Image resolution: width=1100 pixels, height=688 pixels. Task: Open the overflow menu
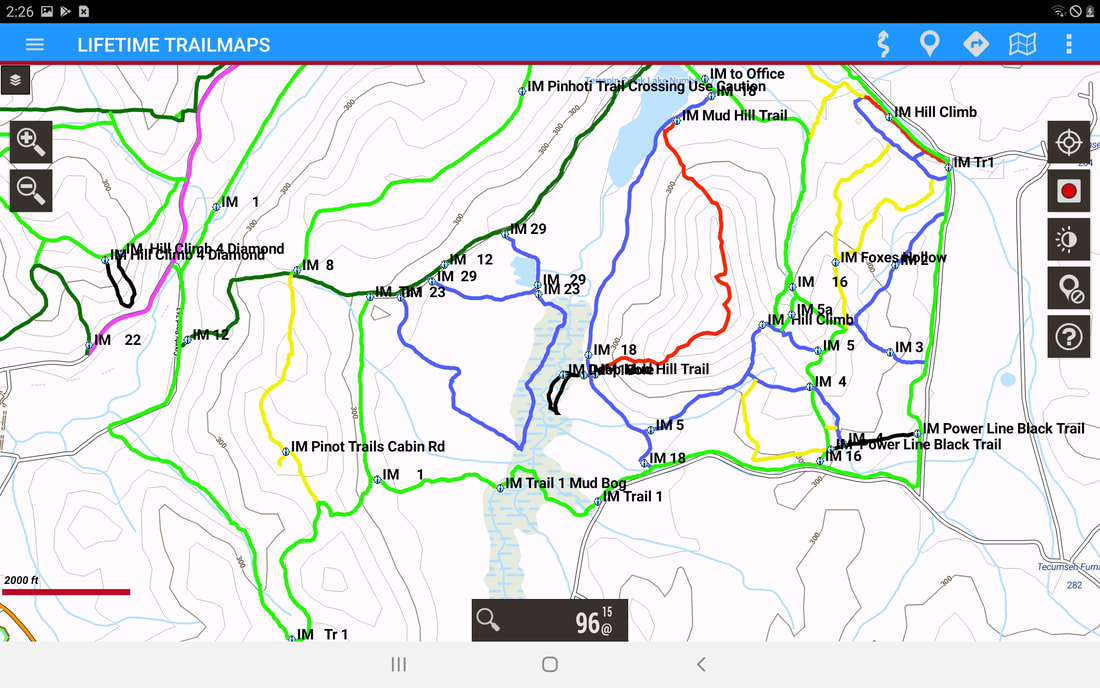pyautogui.click(x=1069, y=45)
